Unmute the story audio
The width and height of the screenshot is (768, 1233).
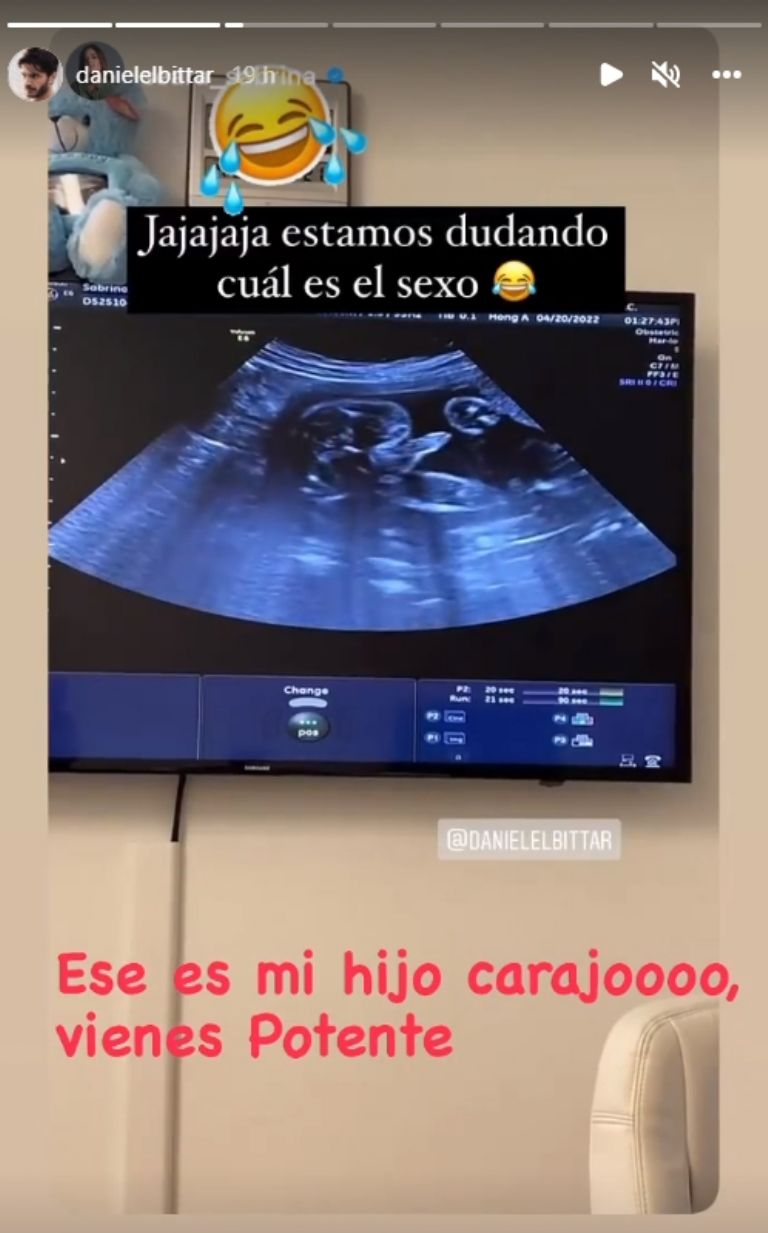[x=666, y=74]
